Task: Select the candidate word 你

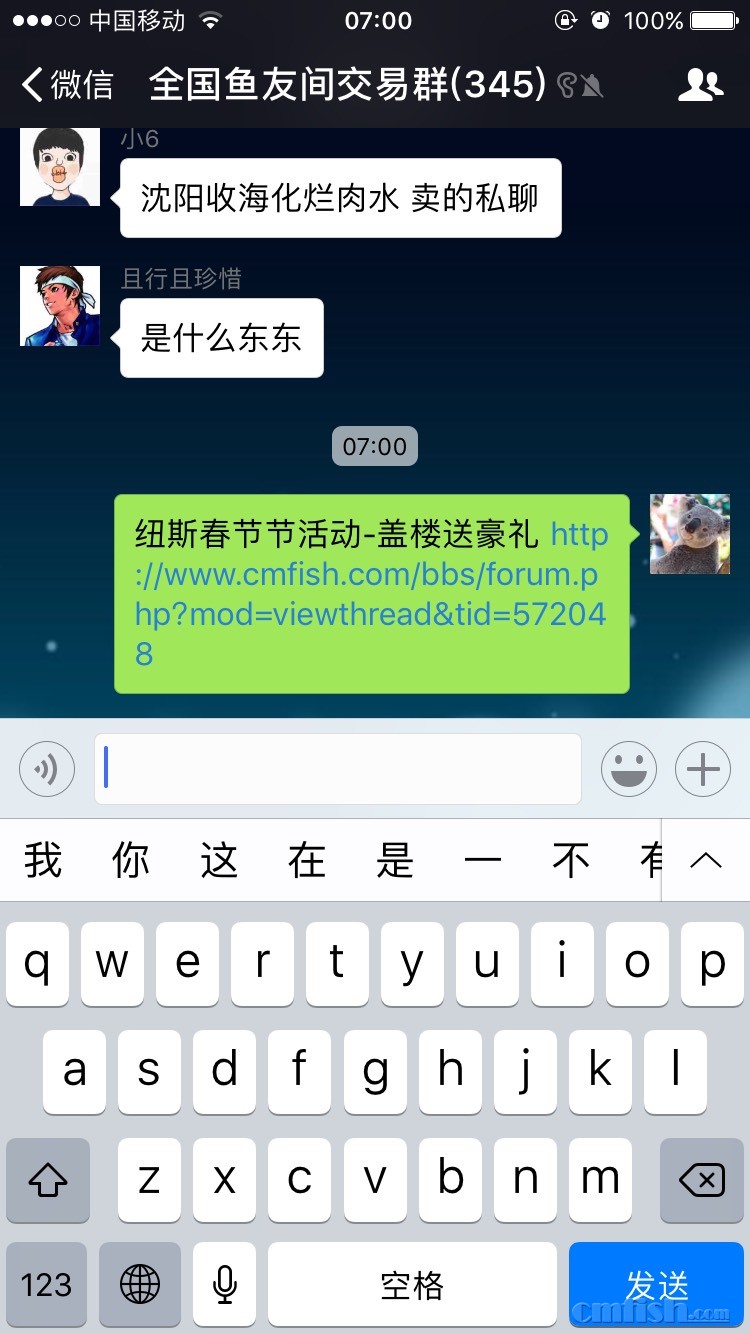Action: click(x=131, y=860)
